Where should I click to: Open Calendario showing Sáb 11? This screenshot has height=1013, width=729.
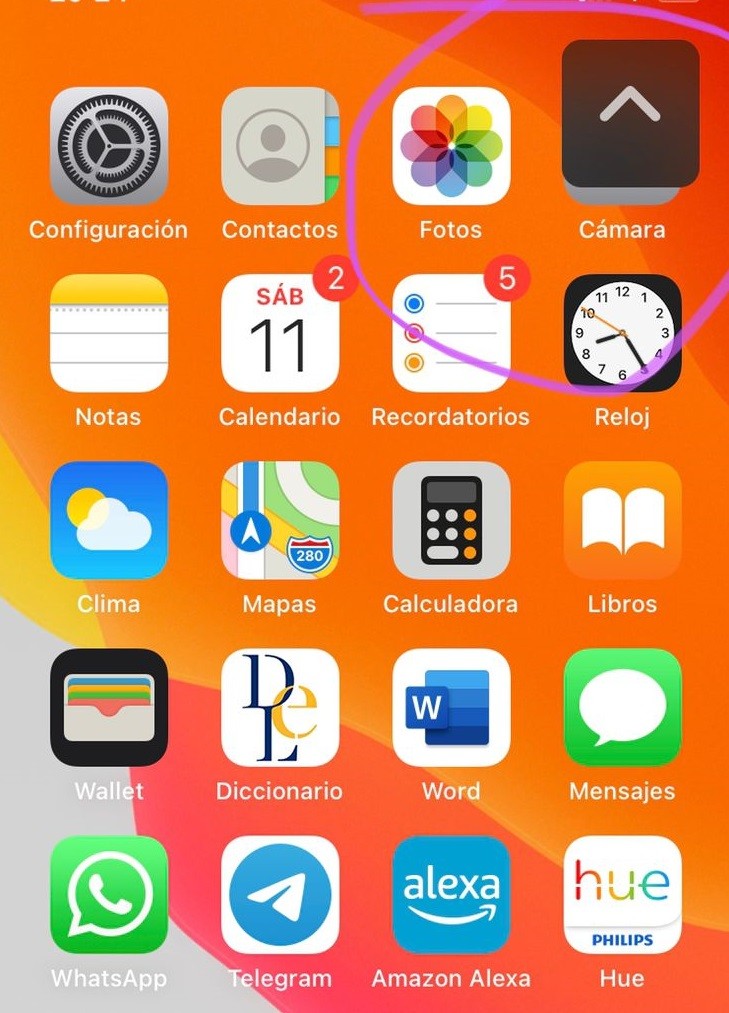[280, 333]
